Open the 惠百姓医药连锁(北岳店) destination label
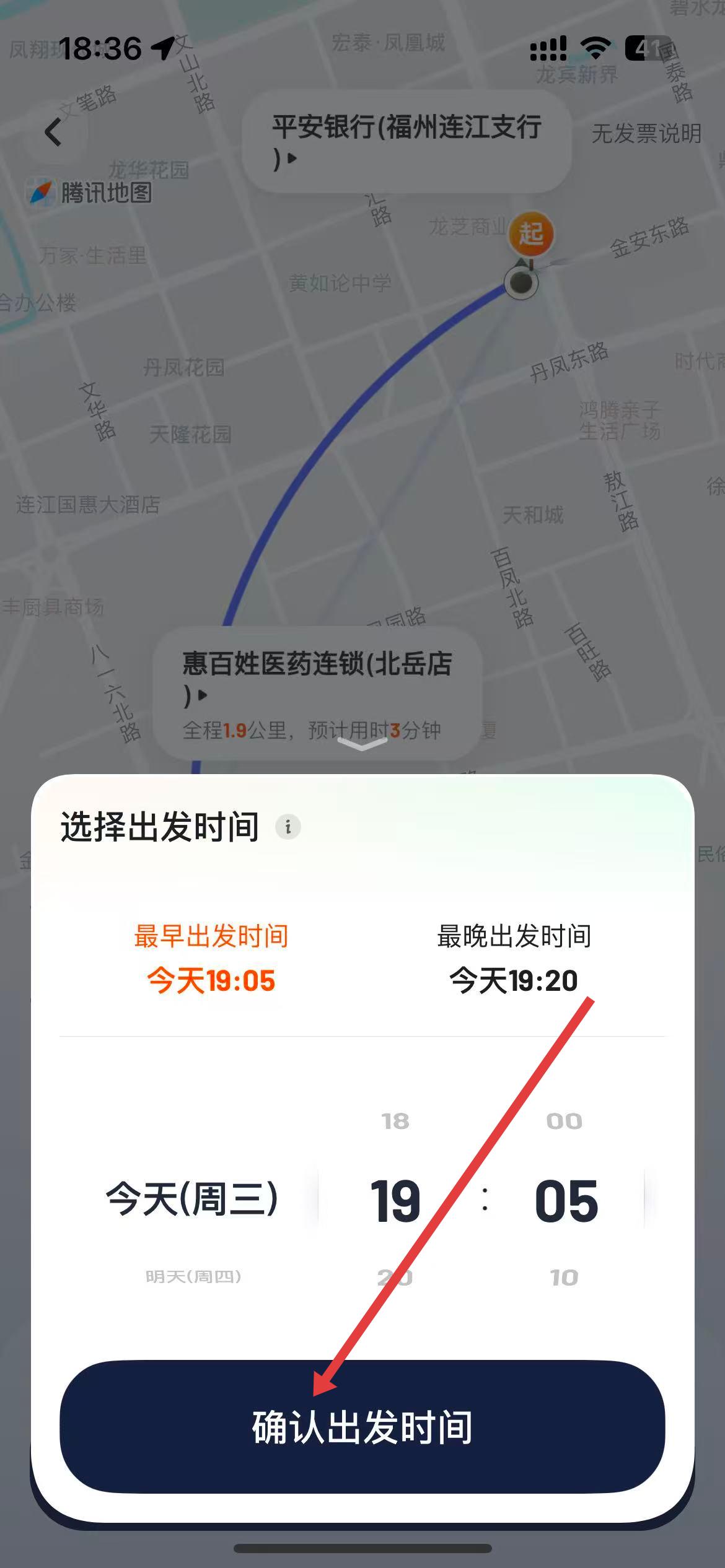 click(x=317, y=679)
